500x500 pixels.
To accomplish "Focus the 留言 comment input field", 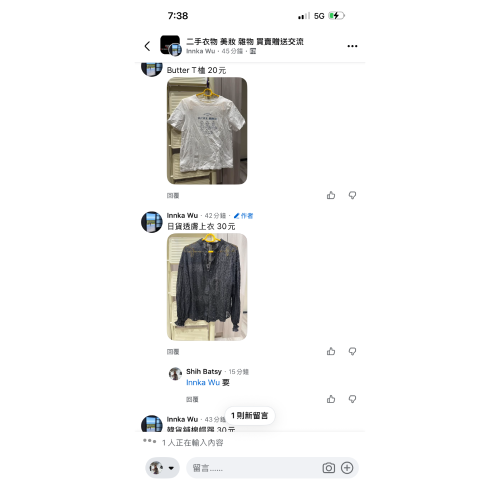I will (x=253, y=468).
